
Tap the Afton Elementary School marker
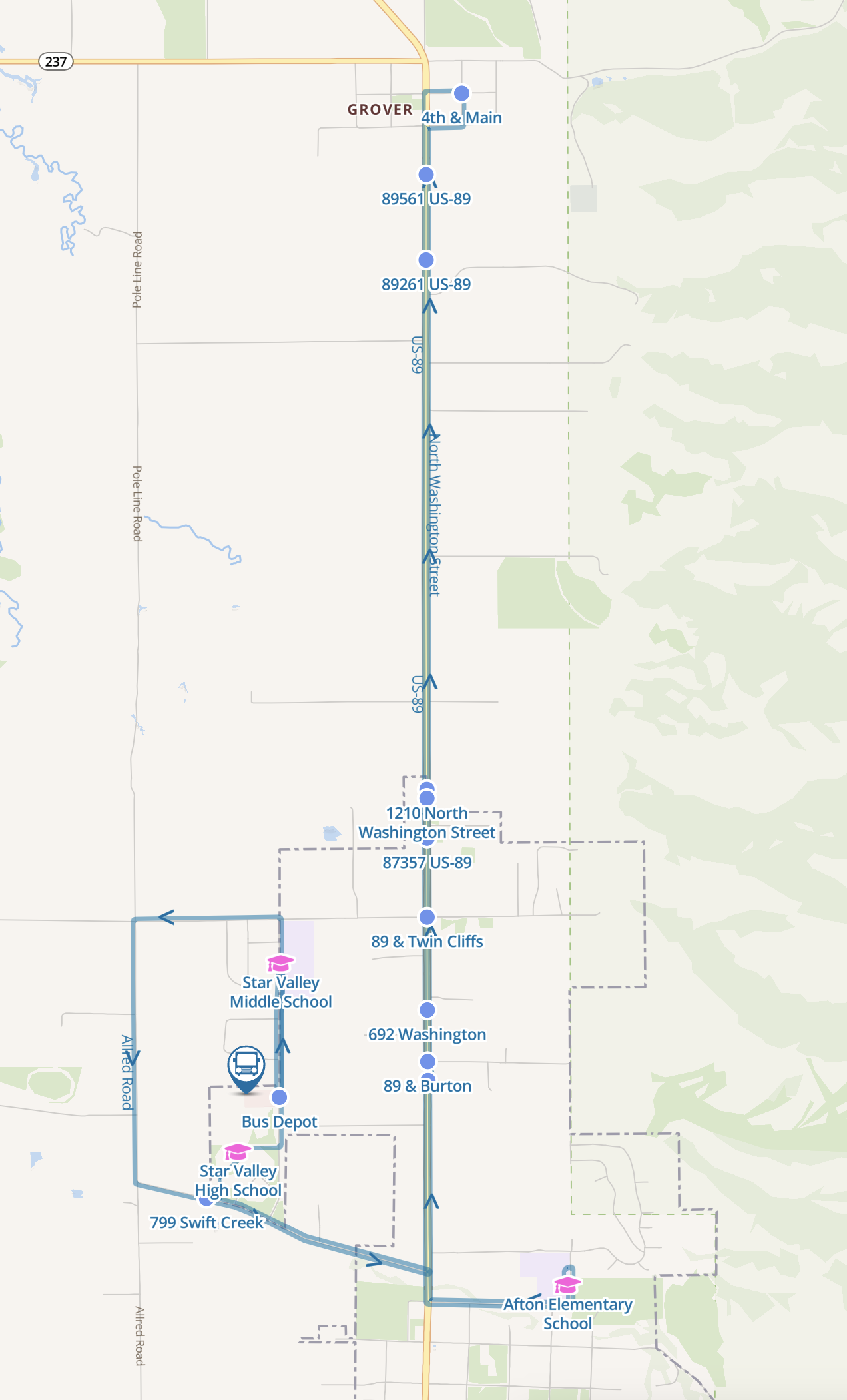pos(567,1285)
